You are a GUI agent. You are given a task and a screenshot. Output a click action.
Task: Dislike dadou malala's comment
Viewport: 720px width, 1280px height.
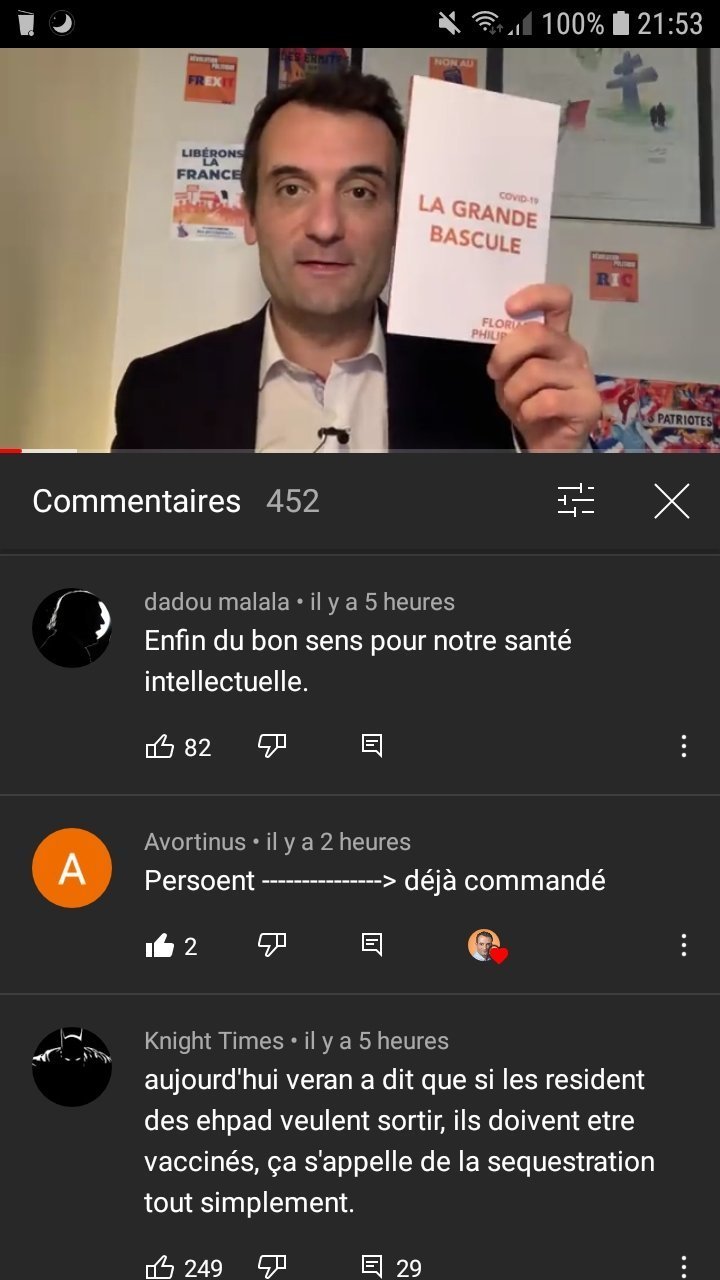272,745
